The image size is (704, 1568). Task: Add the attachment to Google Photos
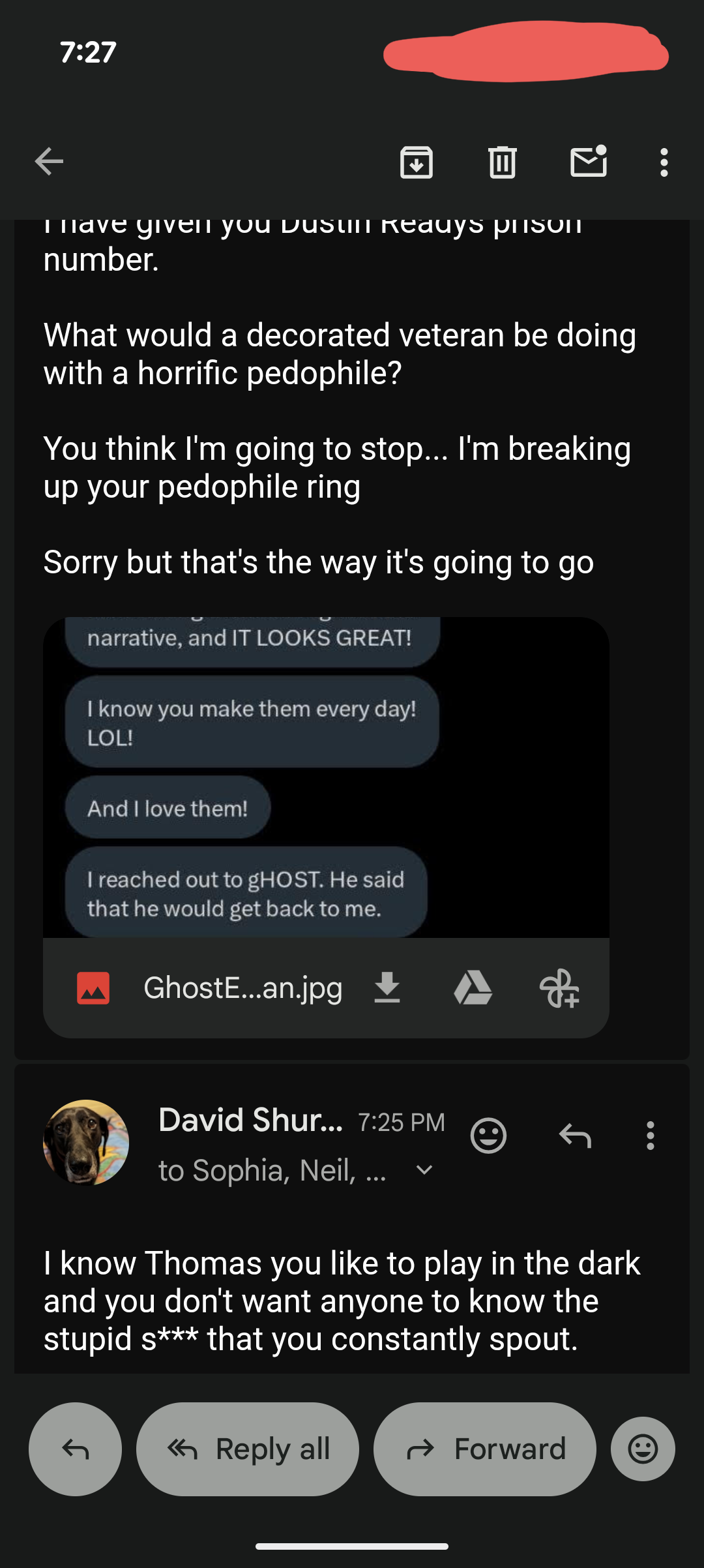click(559, 988)
